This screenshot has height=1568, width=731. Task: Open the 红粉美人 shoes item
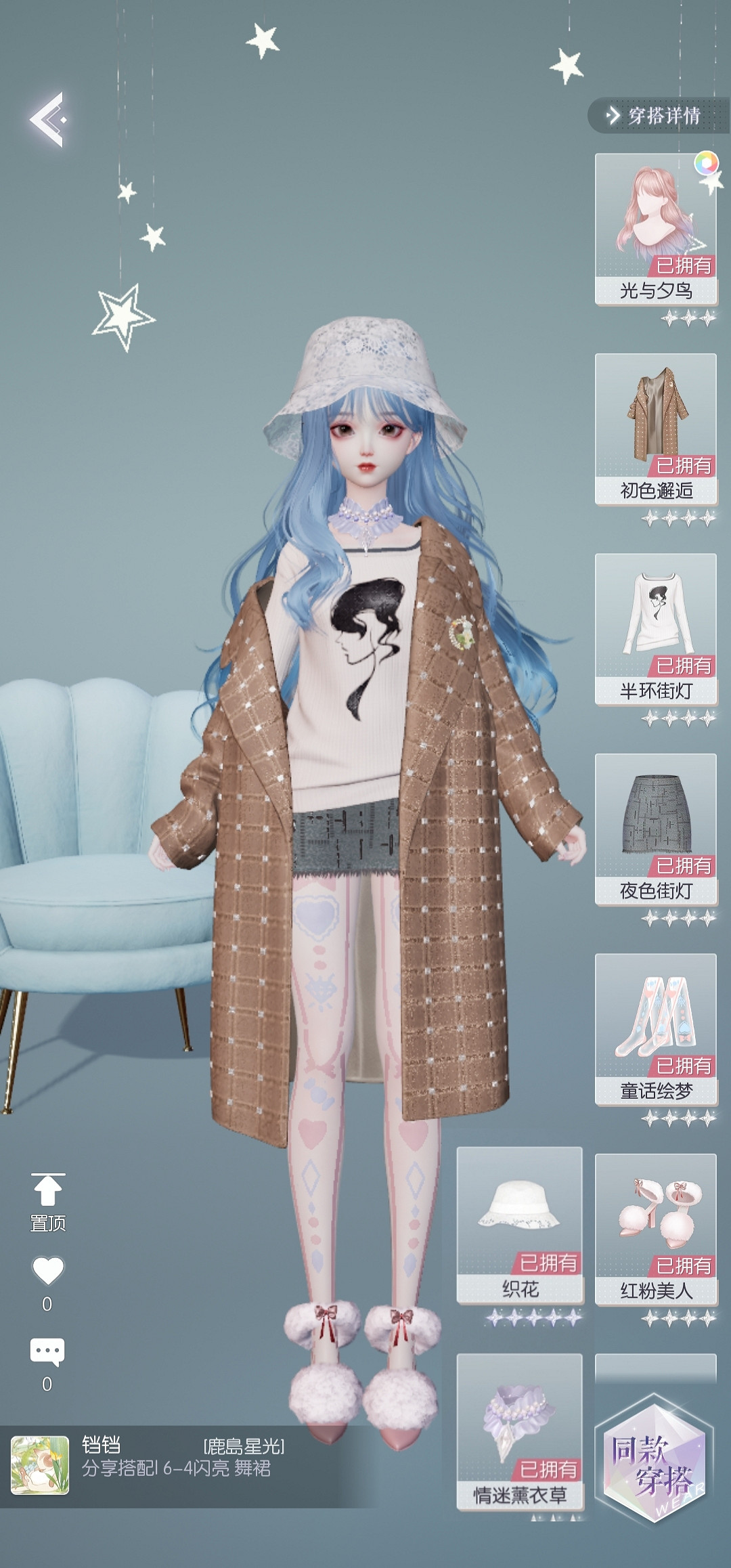pyautogui.click(x=655, y=1229)
